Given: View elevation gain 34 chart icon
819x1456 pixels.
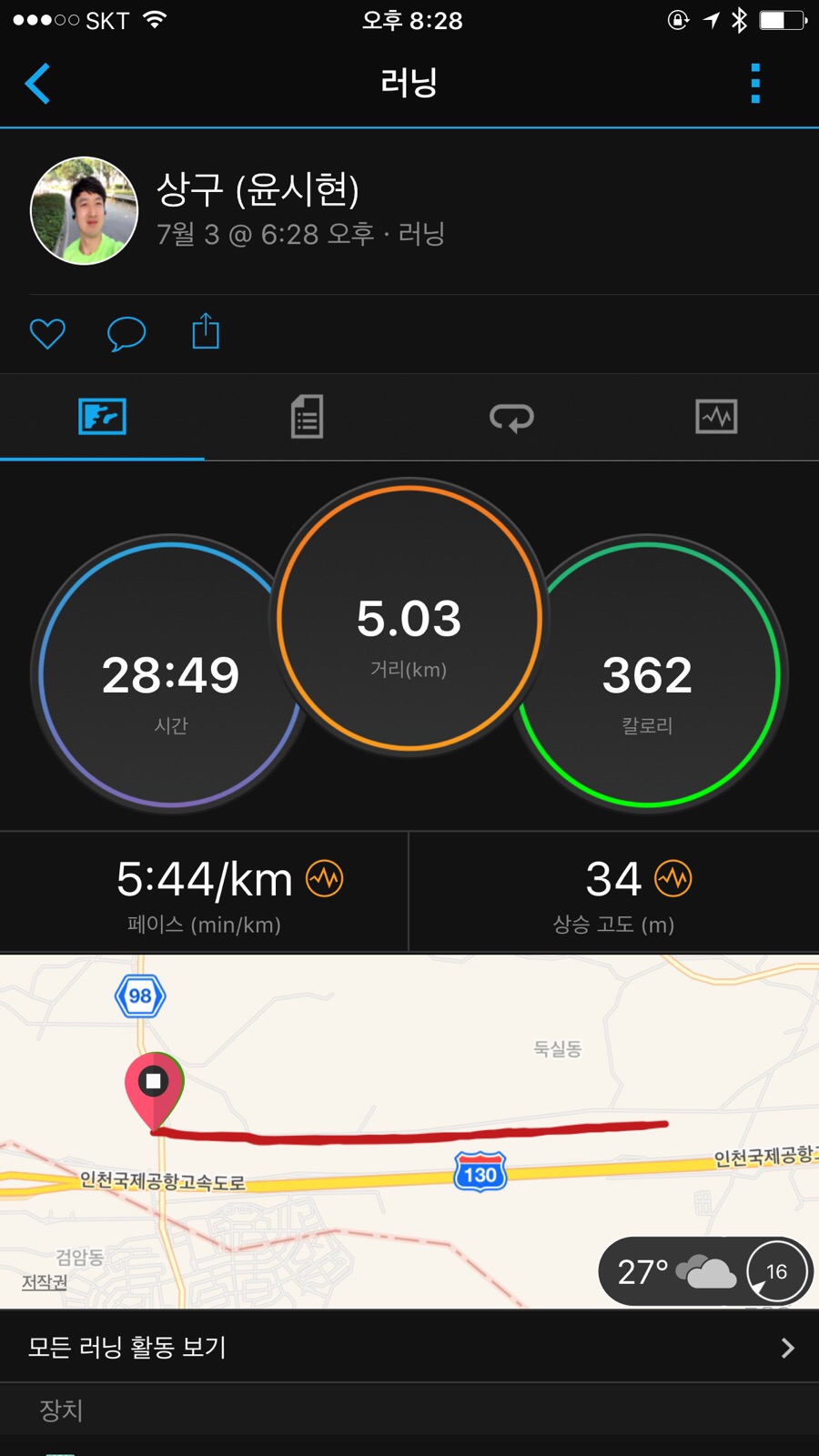Looking at the screenshot, I should coord(673,879).
